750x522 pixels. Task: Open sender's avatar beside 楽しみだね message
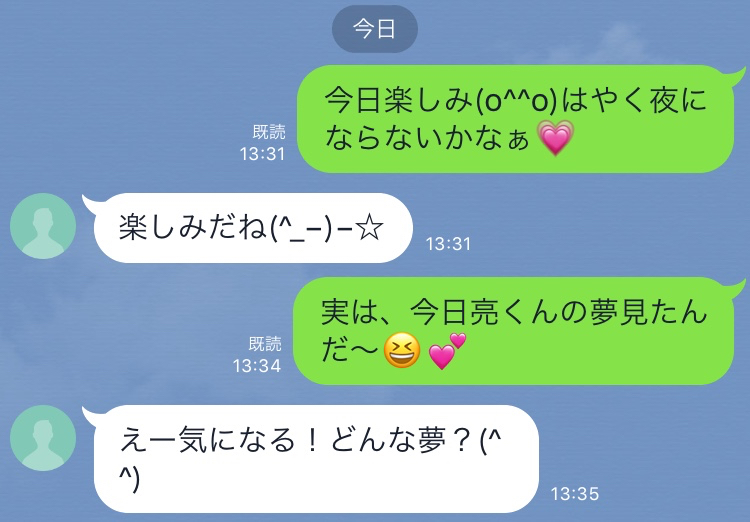[43, 226]
